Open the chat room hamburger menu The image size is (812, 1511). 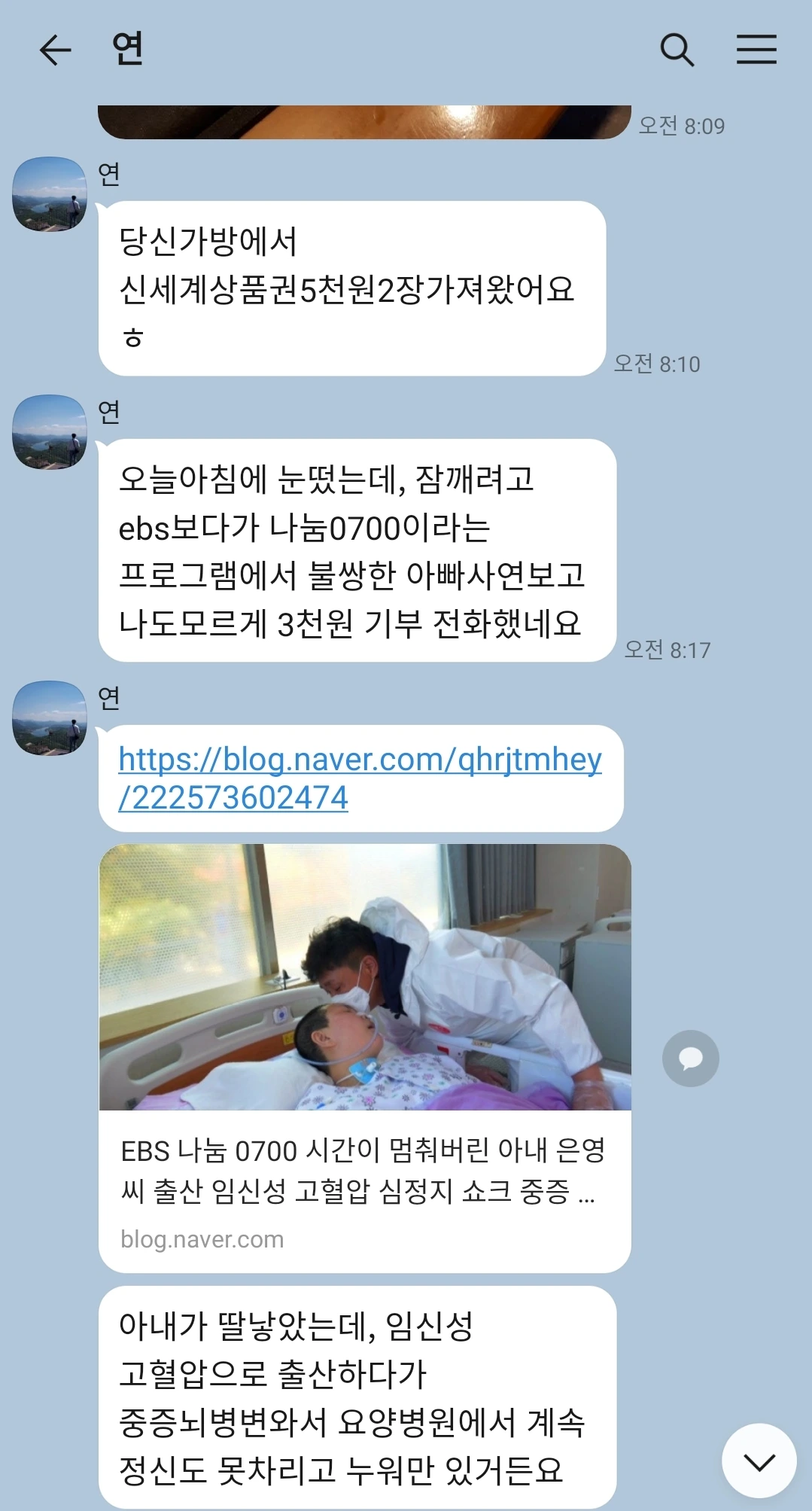click(x=756, y=50)
